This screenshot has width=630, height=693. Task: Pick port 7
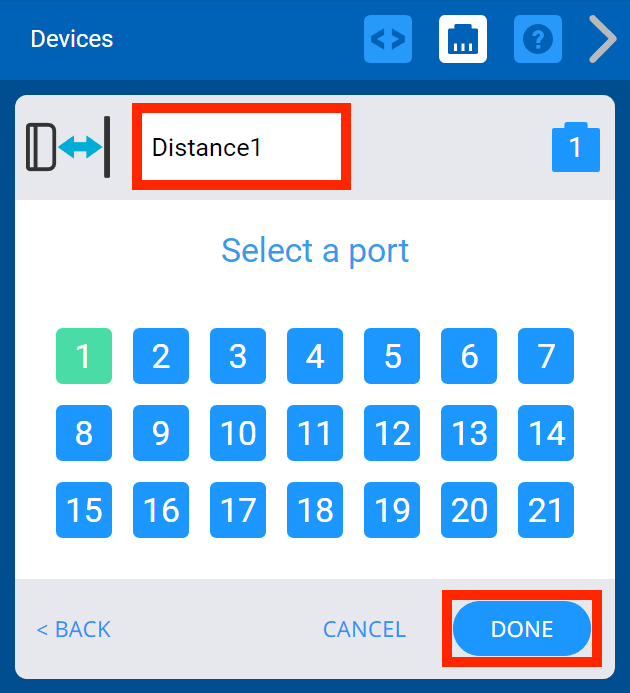coord(546,356)
